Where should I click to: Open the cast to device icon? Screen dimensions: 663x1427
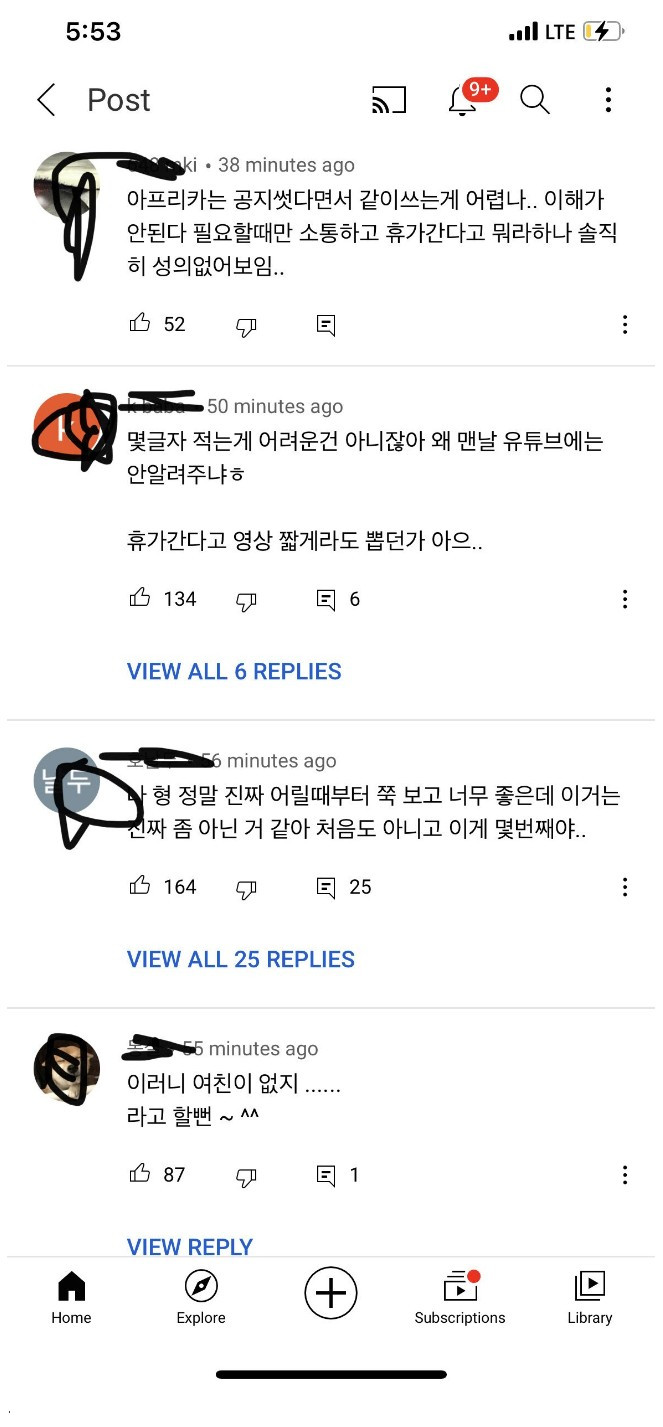tap(389, 100)
